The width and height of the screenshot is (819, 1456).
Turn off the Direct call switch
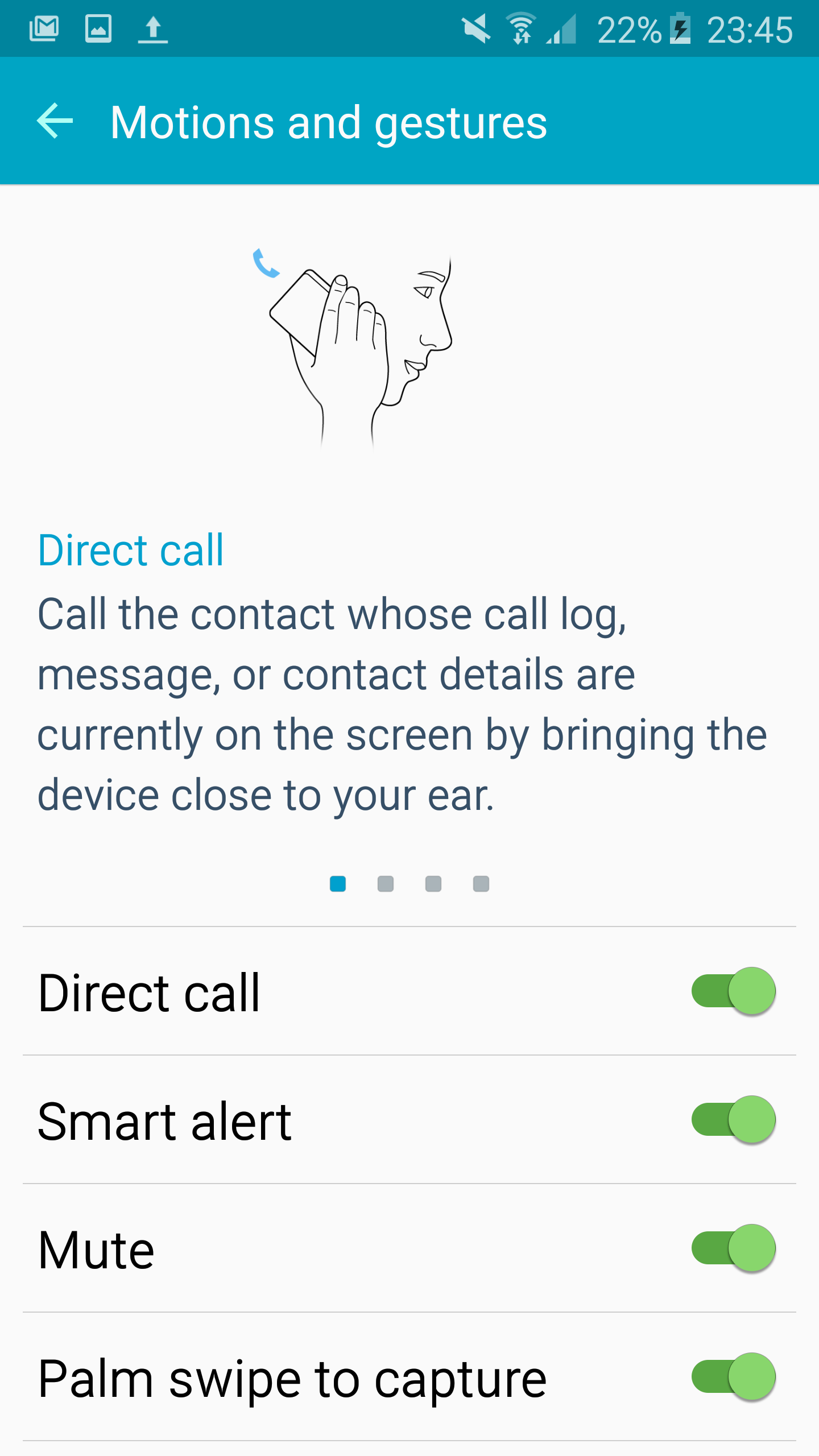click(x=733, y=991)
